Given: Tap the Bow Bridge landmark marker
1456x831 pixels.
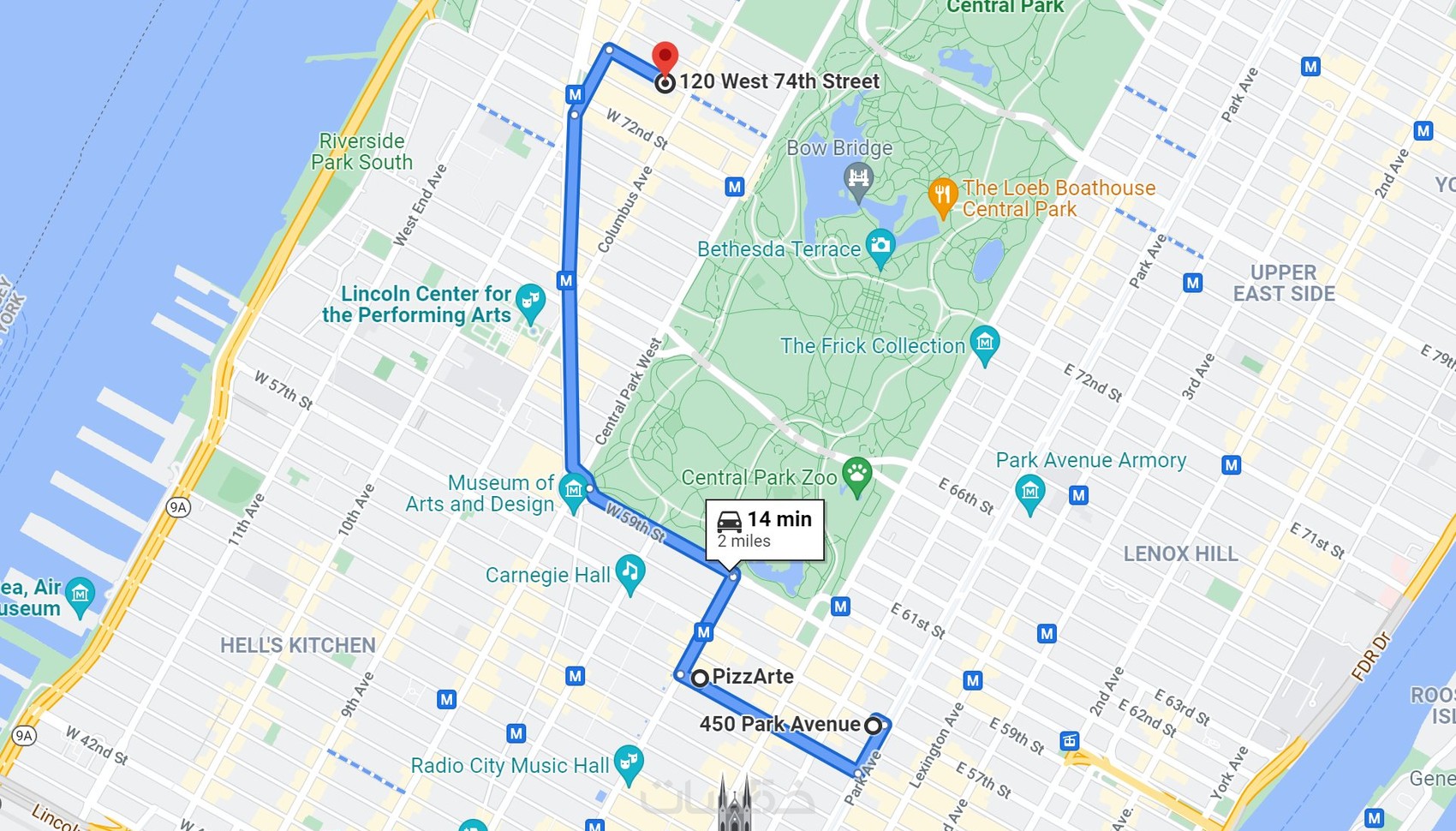Looking at the screenshot, I should pos(858,179).
